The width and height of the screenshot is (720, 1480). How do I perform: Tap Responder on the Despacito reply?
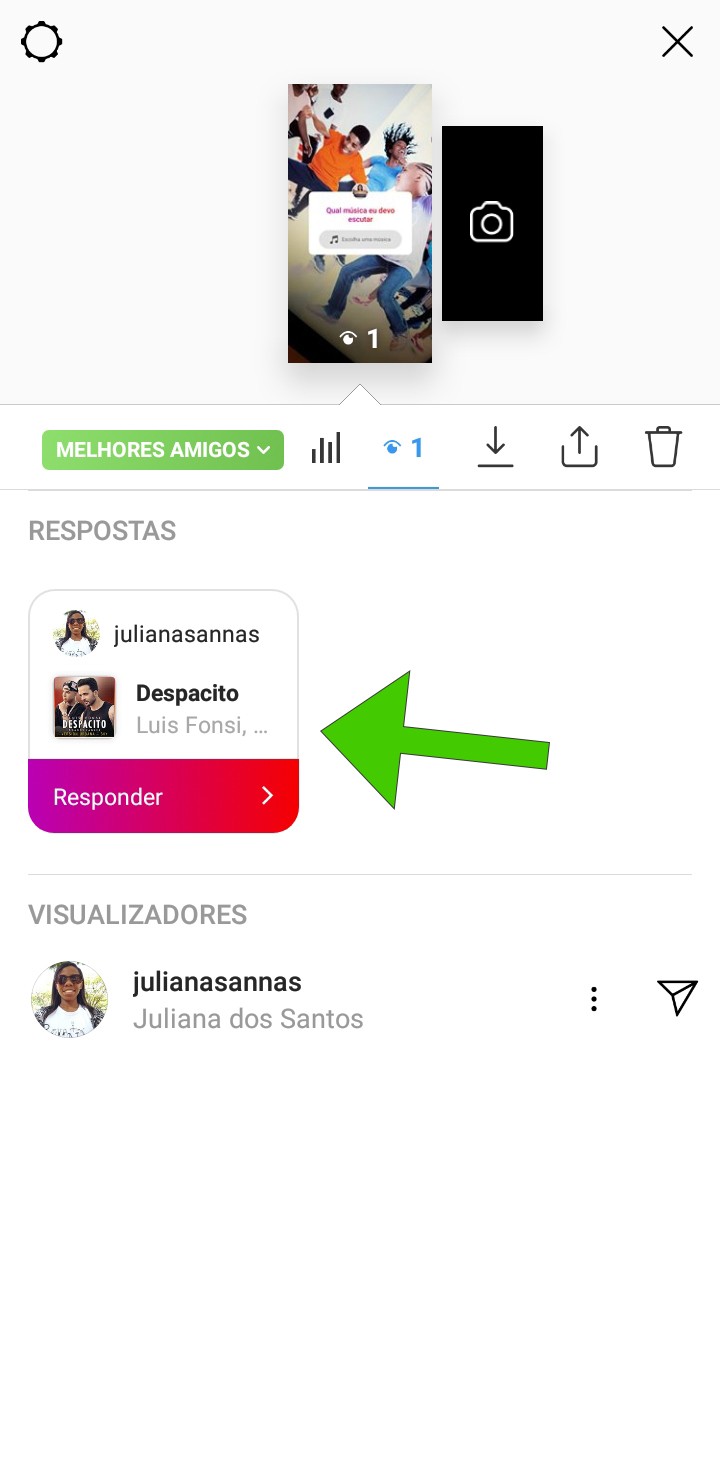tap(163, 796)
